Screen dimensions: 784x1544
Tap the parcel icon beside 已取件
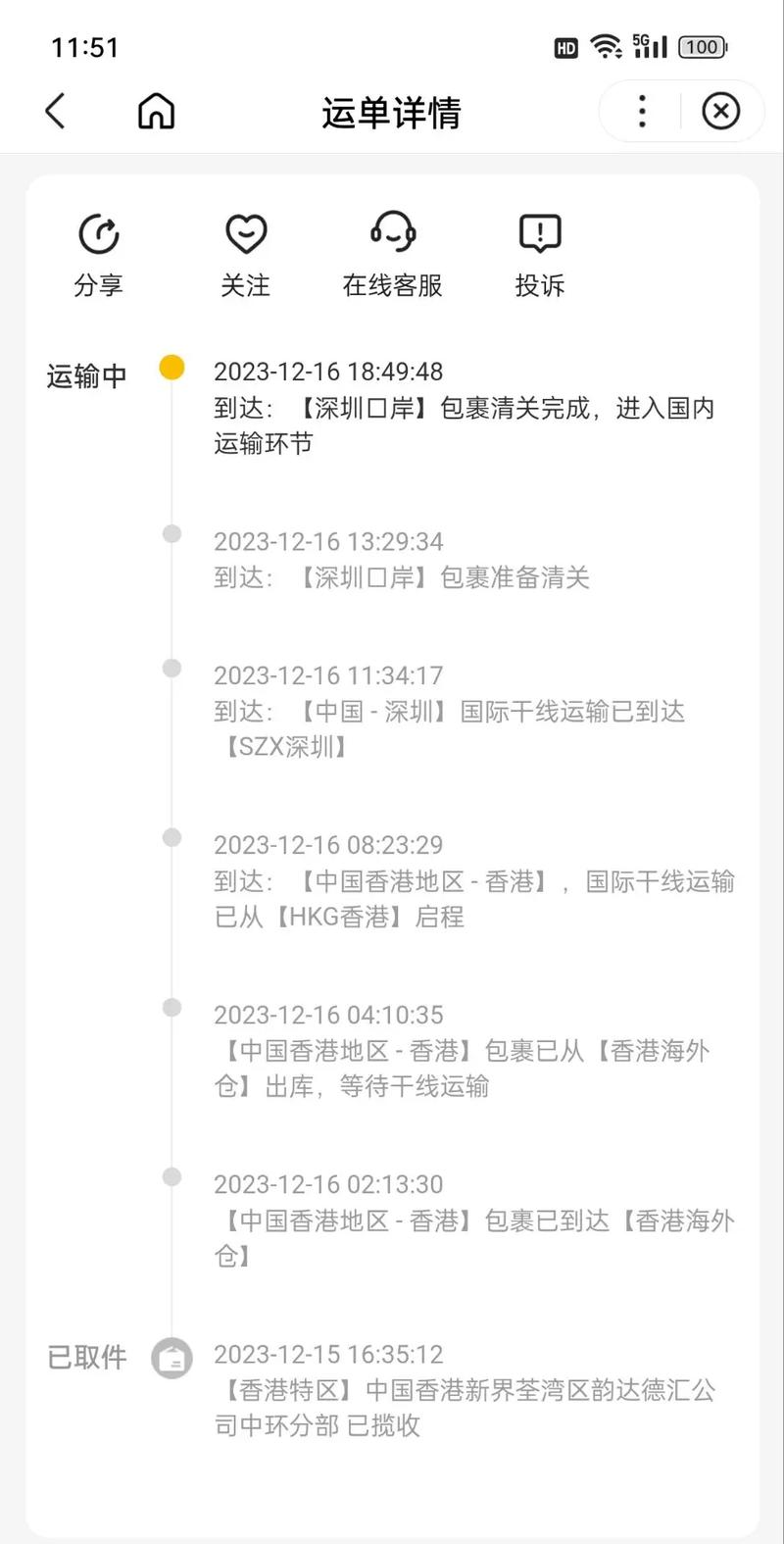pyautogui.click(x=171, y=1360)
